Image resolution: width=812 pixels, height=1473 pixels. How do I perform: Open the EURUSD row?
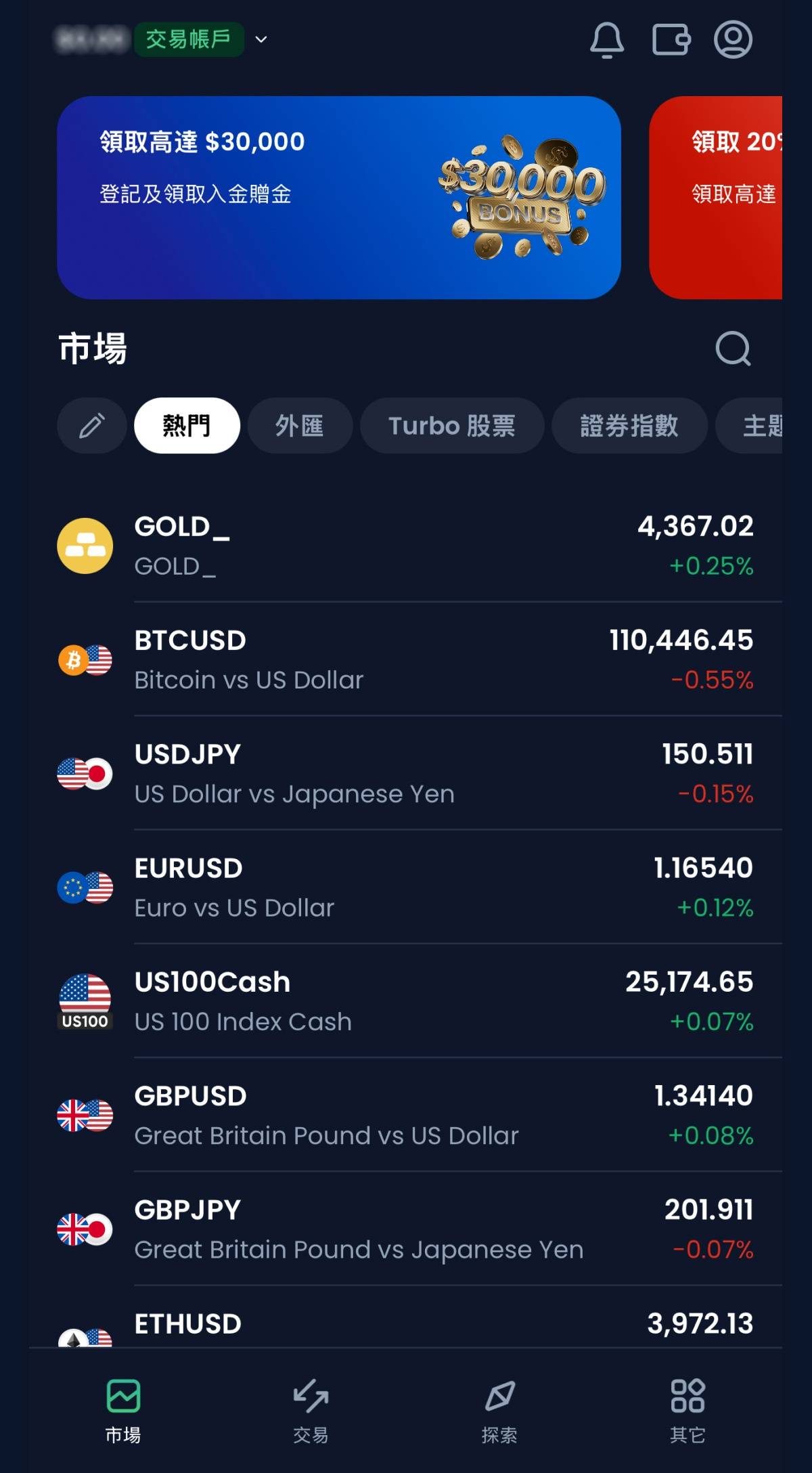(x=406, y=887)
